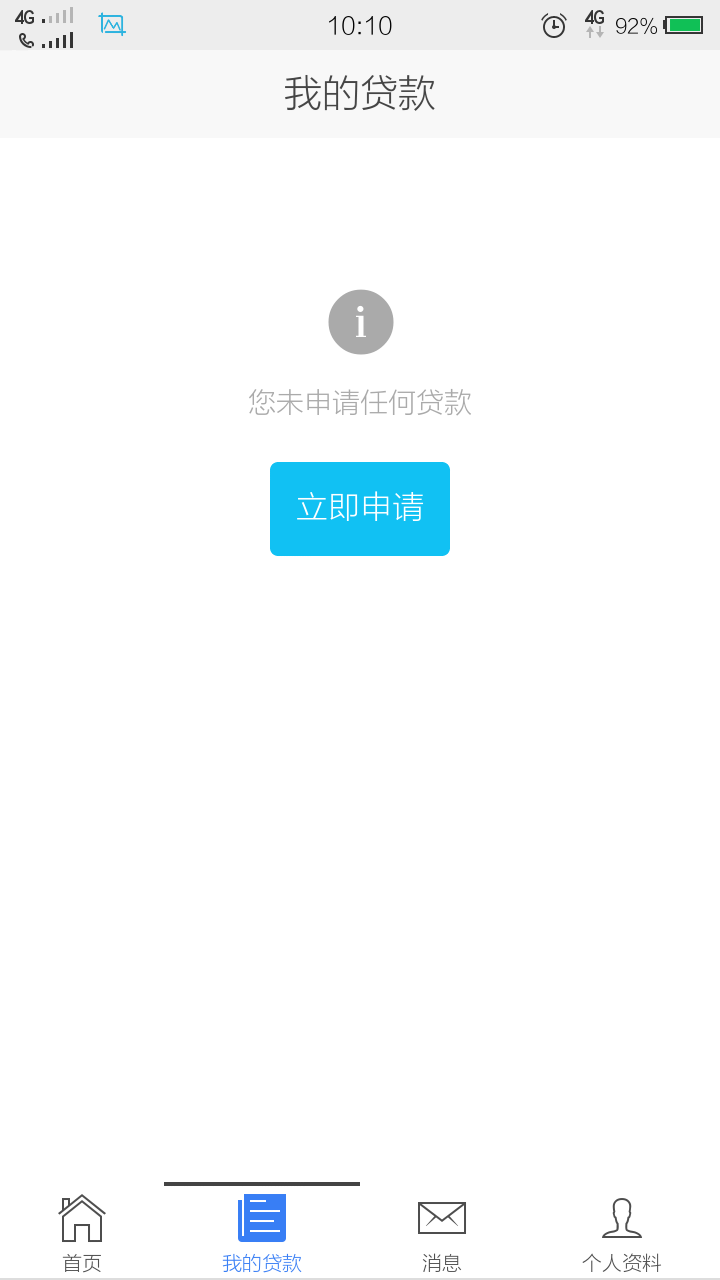Tap the 立即申请 apply button
This screenshot has width=720, height=1280.
click(x=360, y=508)
